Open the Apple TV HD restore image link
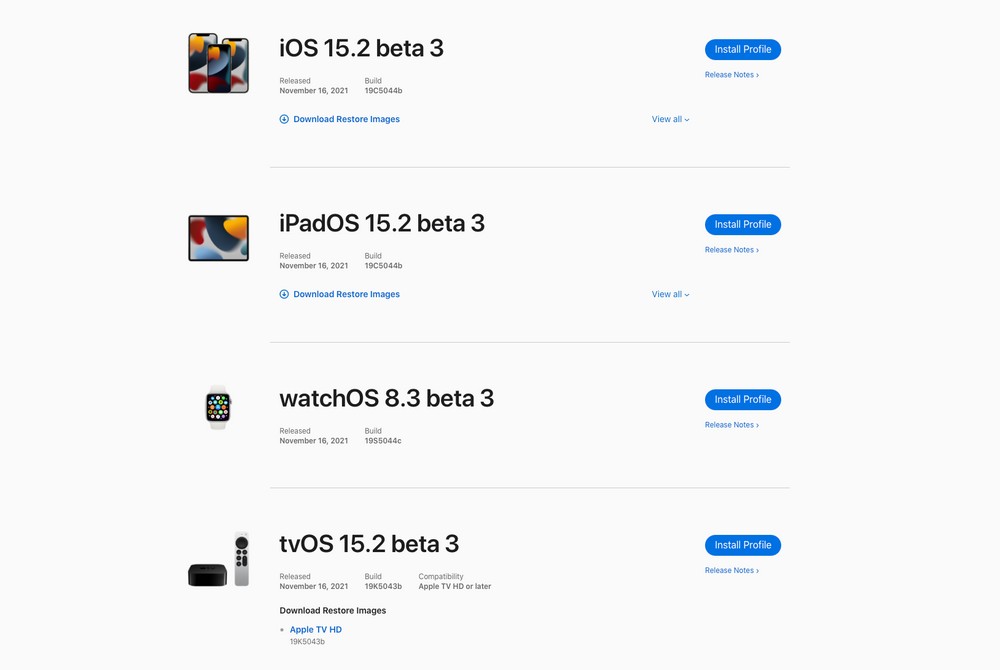This screenshot has height=670, width=1000. [x=315, y=630]
